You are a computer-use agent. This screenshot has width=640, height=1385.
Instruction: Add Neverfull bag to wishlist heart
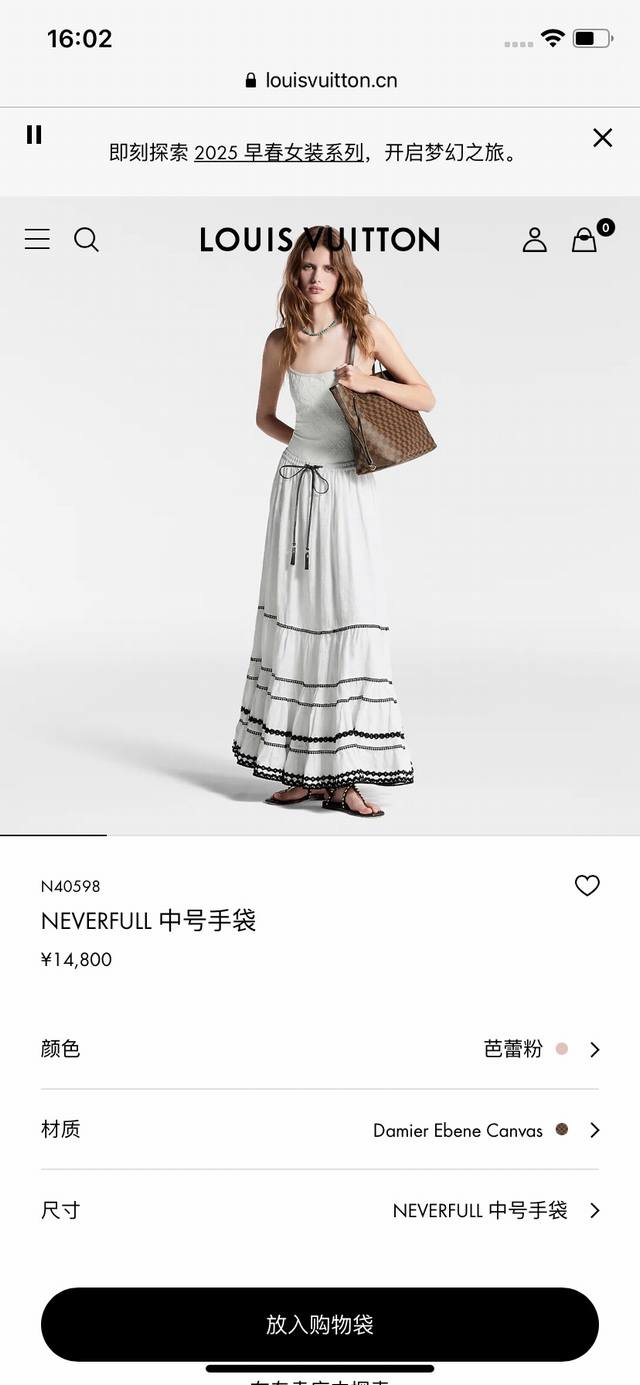[x=587, y=885]
